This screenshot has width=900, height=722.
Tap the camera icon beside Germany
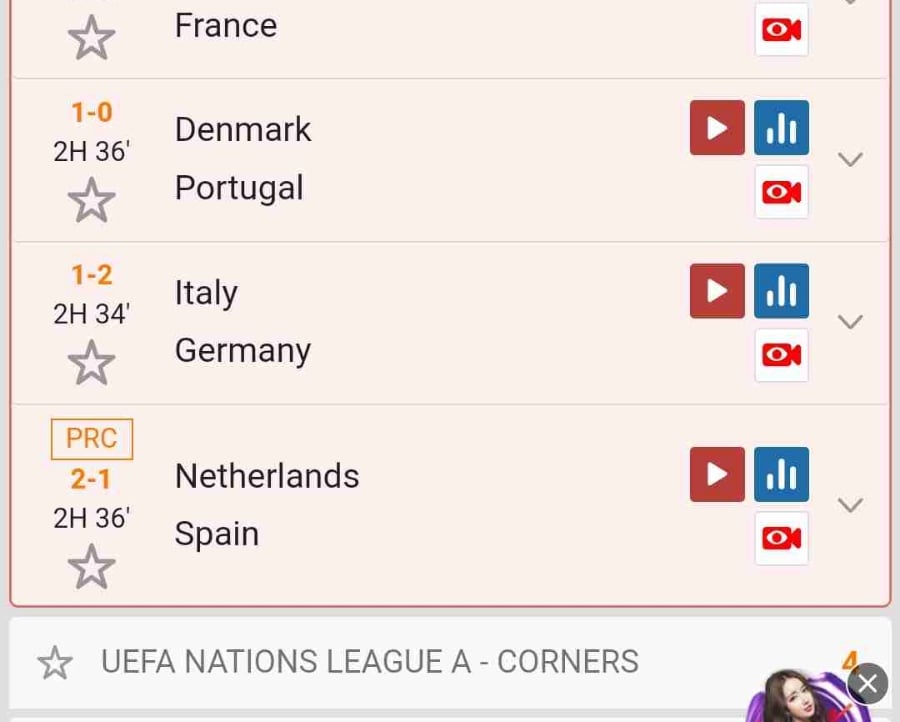click(x=781, y=355)
